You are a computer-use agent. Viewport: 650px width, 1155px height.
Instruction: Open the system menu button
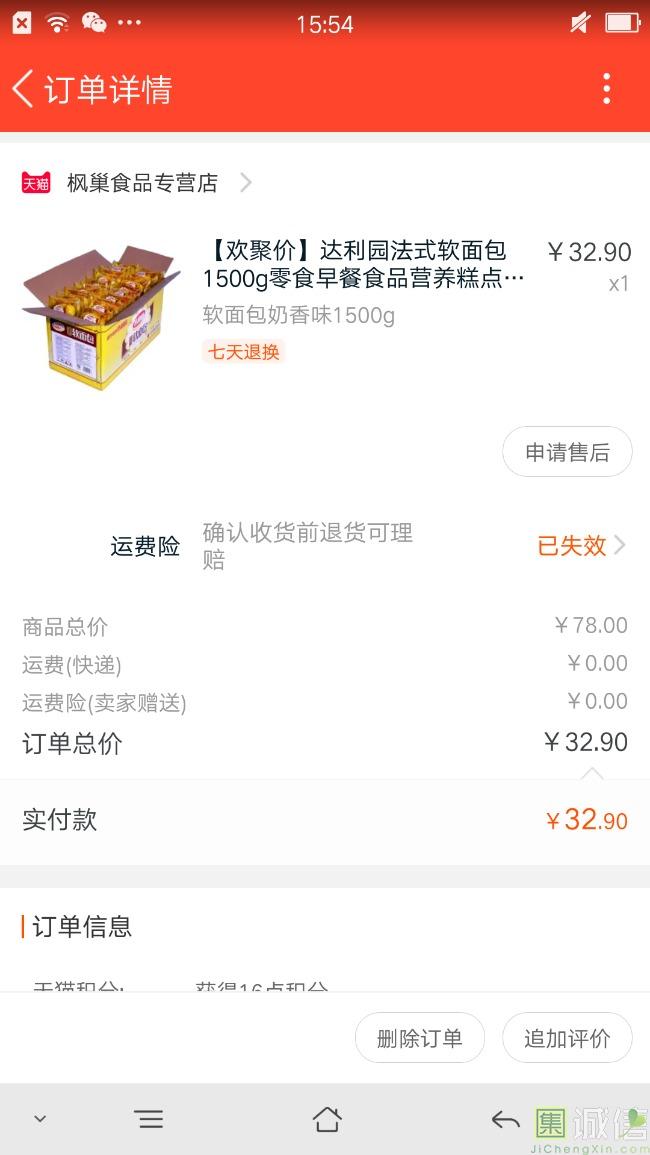point(149,1119)
